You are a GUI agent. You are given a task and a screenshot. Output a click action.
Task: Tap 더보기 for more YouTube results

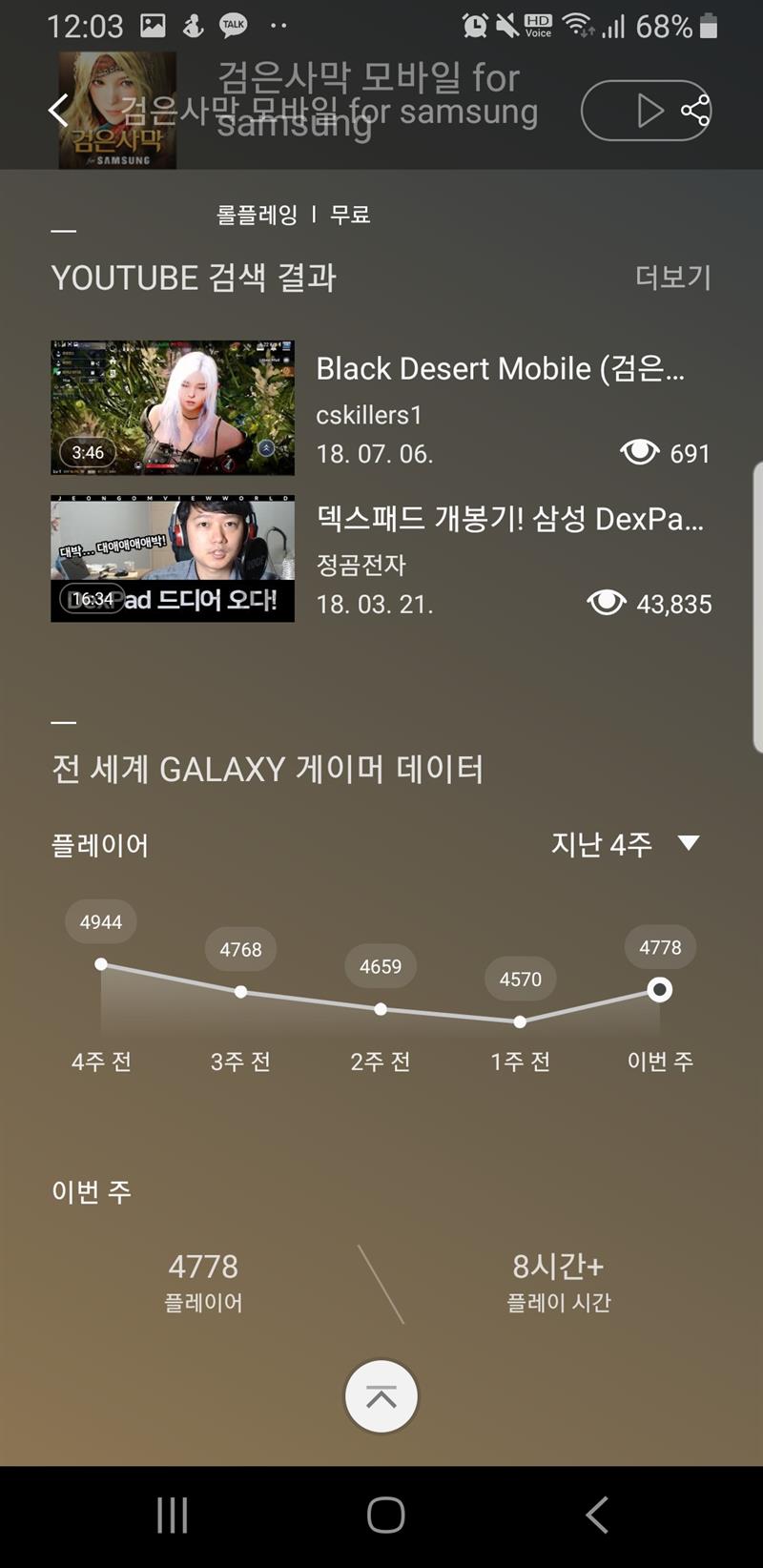(672, 278)
